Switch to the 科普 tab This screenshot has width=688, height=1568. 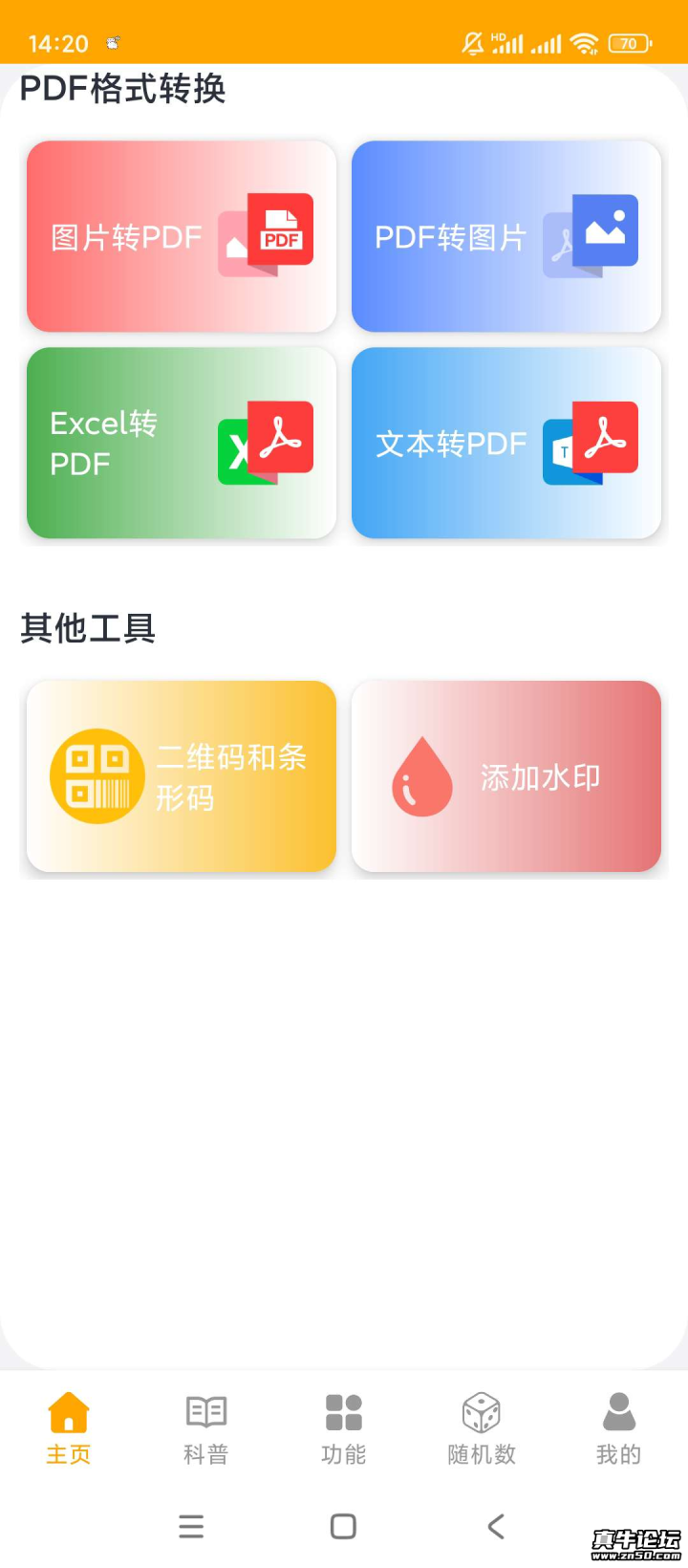206,1428
